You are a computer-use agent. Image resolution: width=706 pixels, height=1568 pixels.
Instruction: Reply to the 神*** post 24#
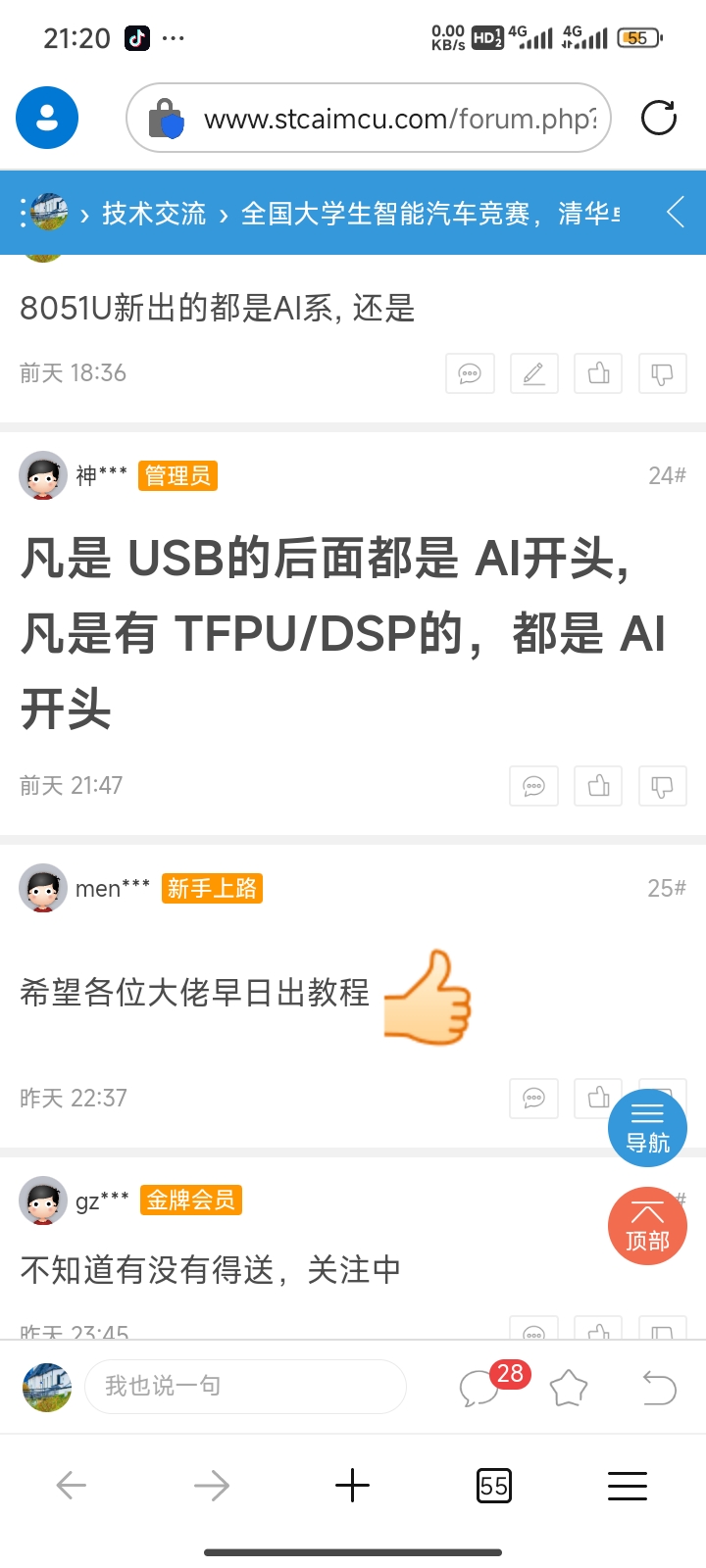point(533,786)
